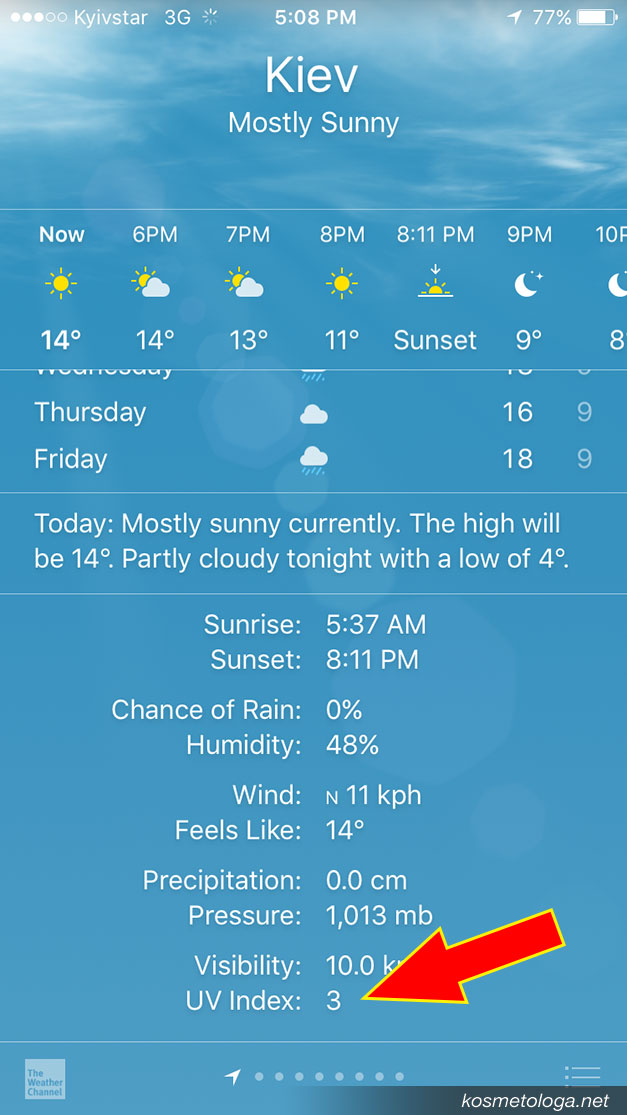Open the city list menu icon

tap(582, 1075)
